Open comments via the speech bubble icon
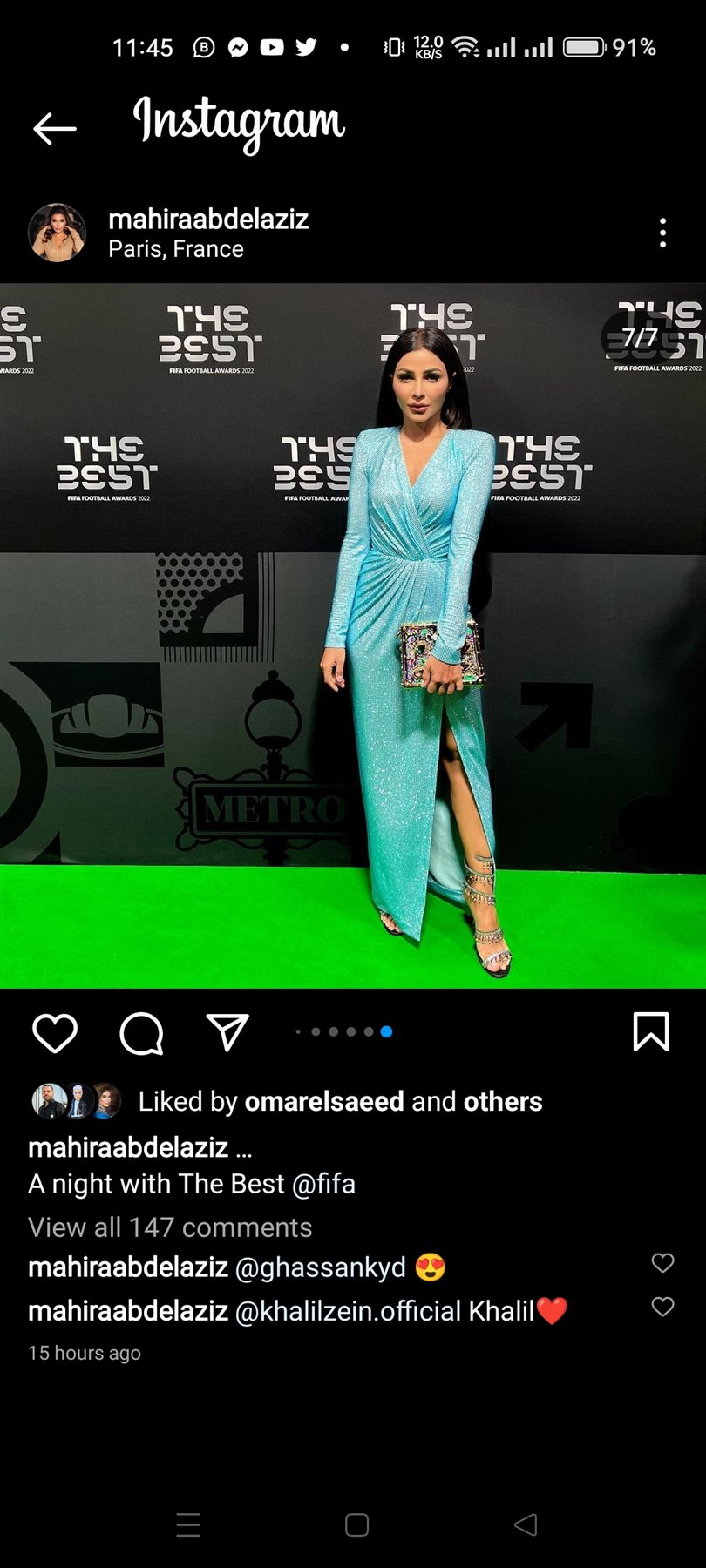Viewport: 706px width, 1568px height. tap(141, 1033)
